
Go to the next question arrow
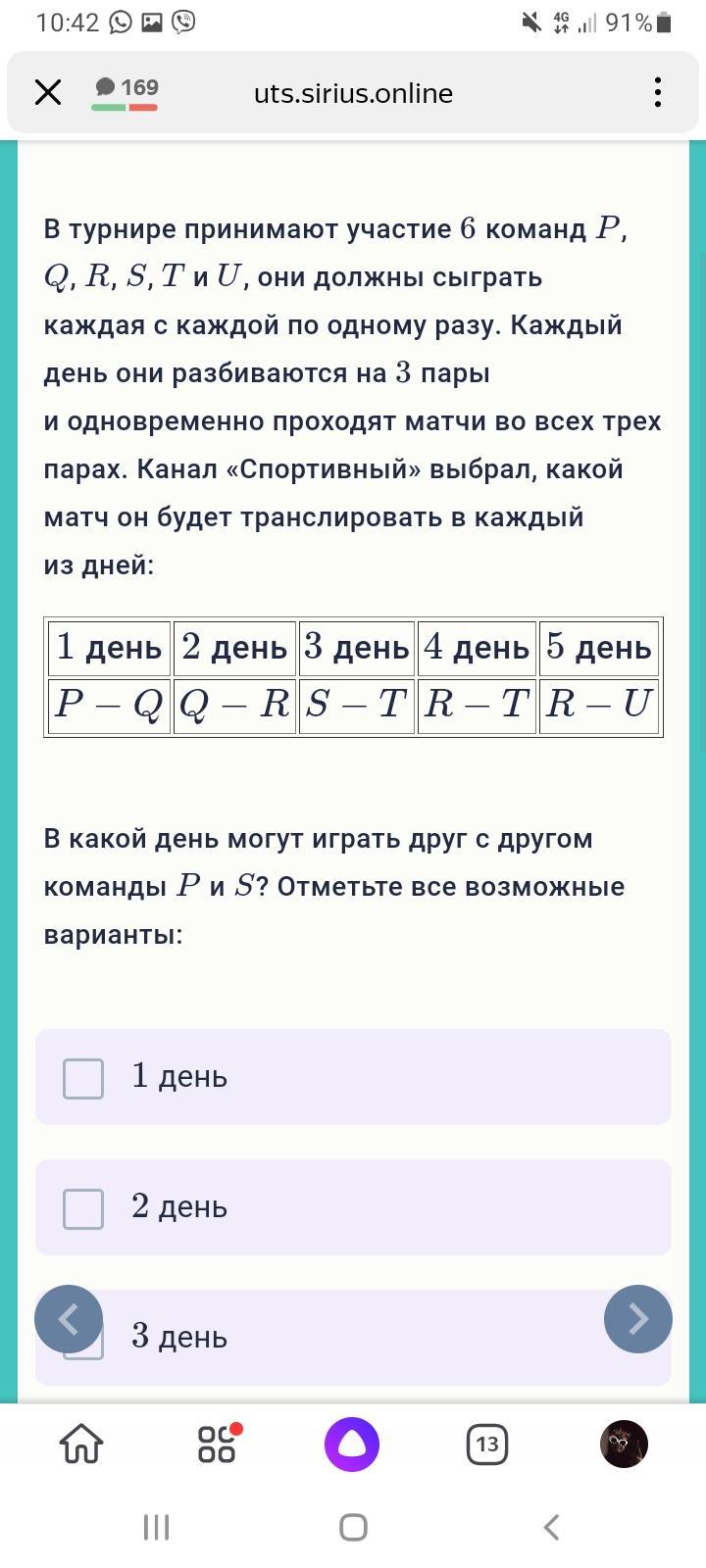(638, 1319)
